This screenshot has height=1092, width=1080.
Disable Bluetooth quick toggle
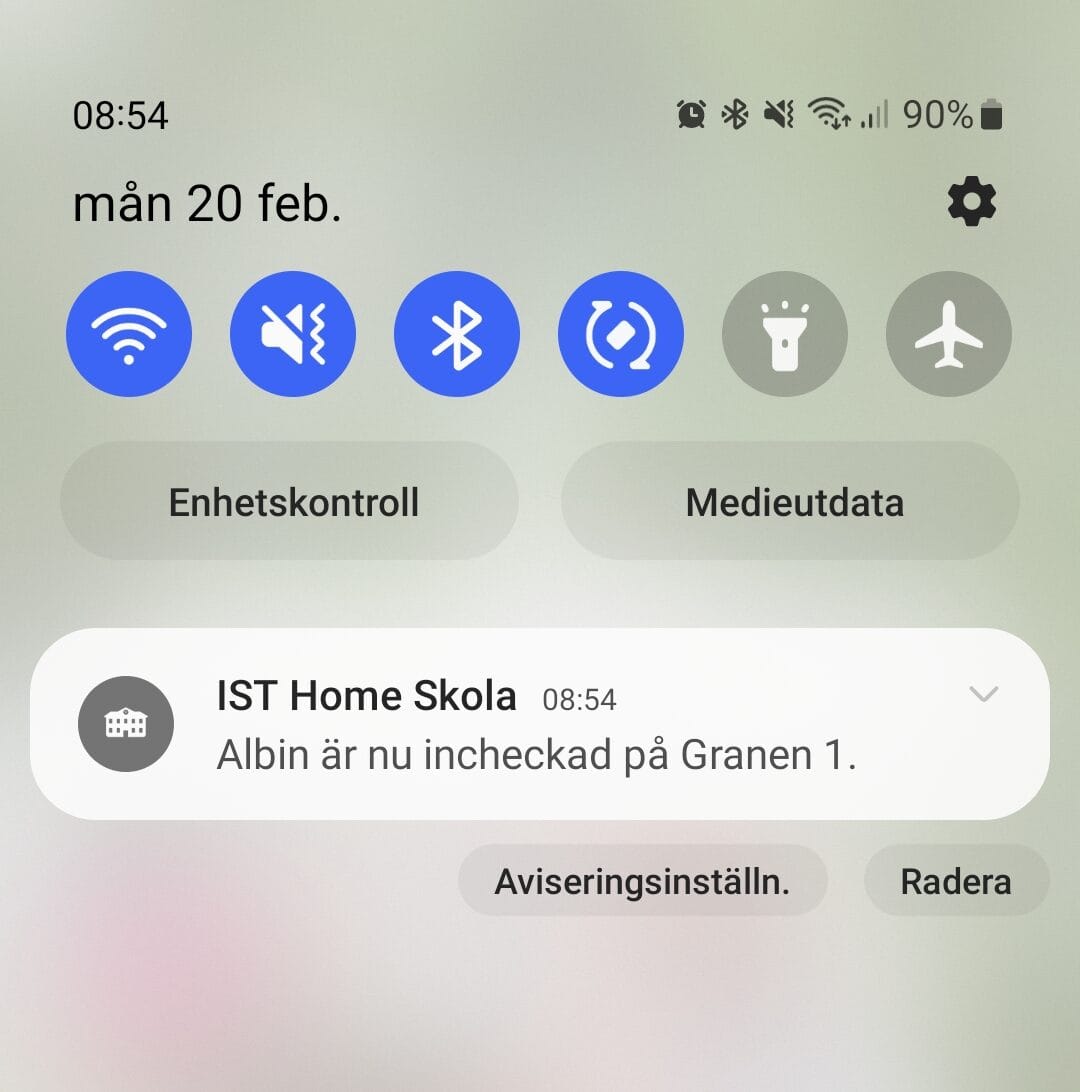click(x=457, y=334)
